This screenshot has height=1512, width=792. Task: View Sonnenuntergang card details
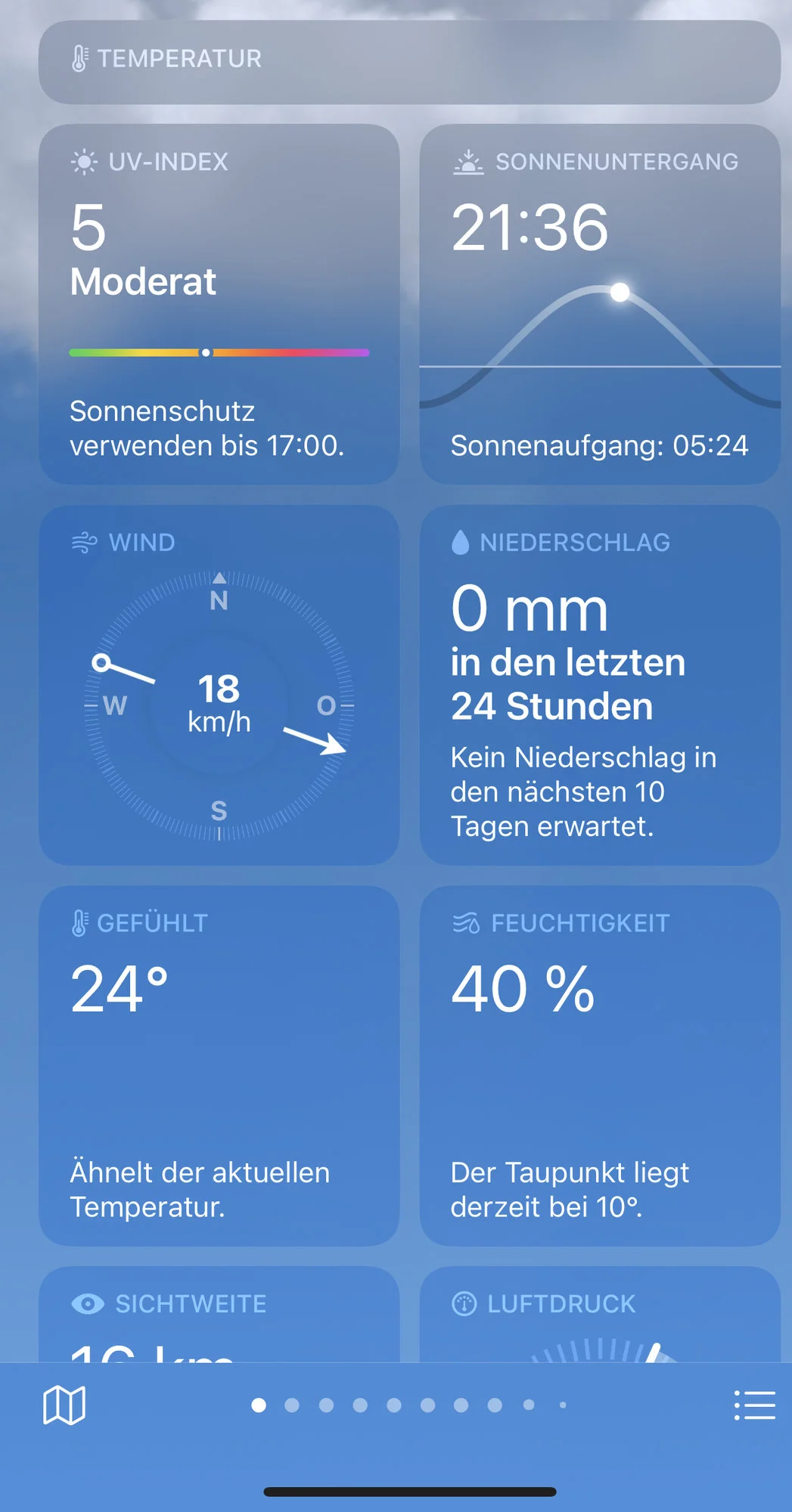click(x=600, y=304)
